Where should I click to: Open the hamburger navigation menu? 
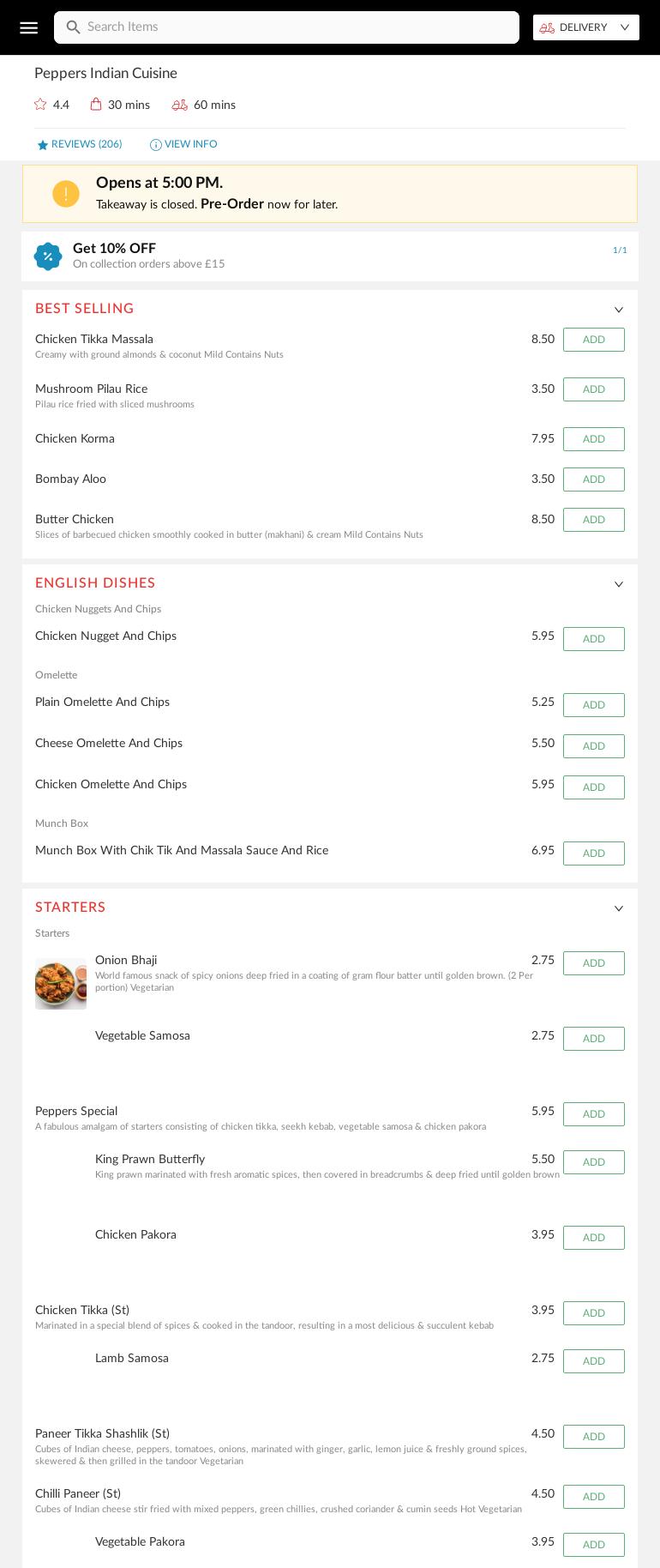click(28, 27)
